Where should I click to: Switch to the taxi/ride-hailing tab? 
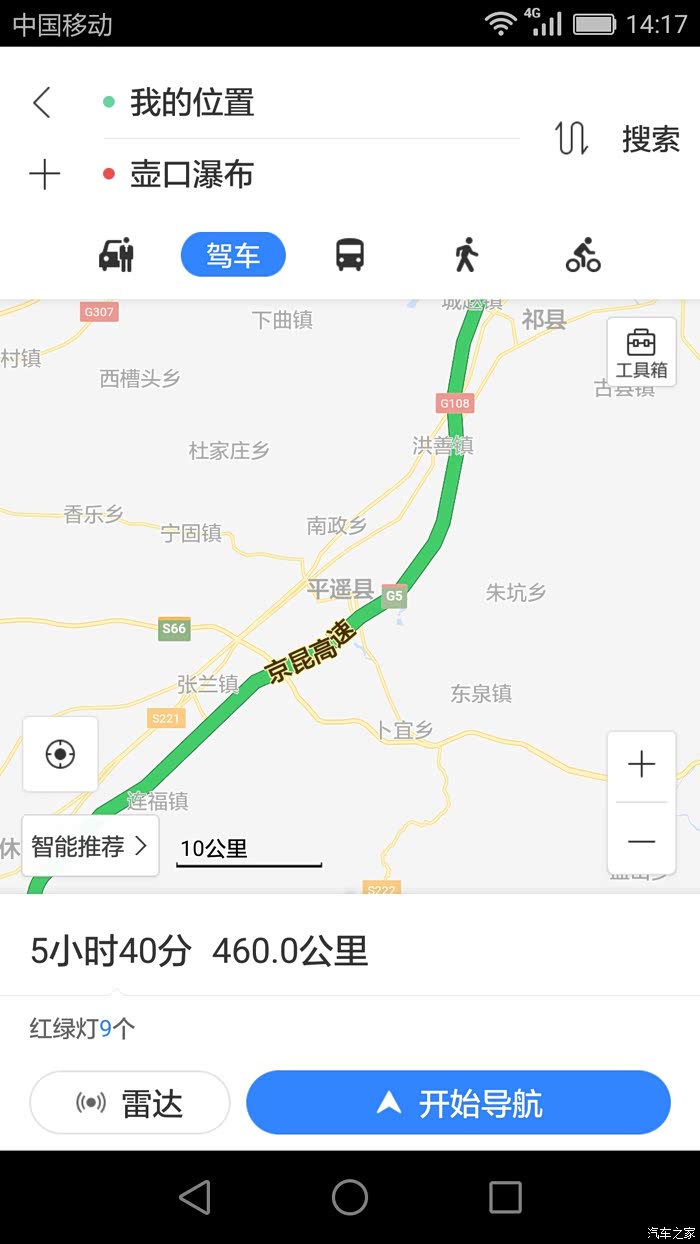click(x=117, y=255)
